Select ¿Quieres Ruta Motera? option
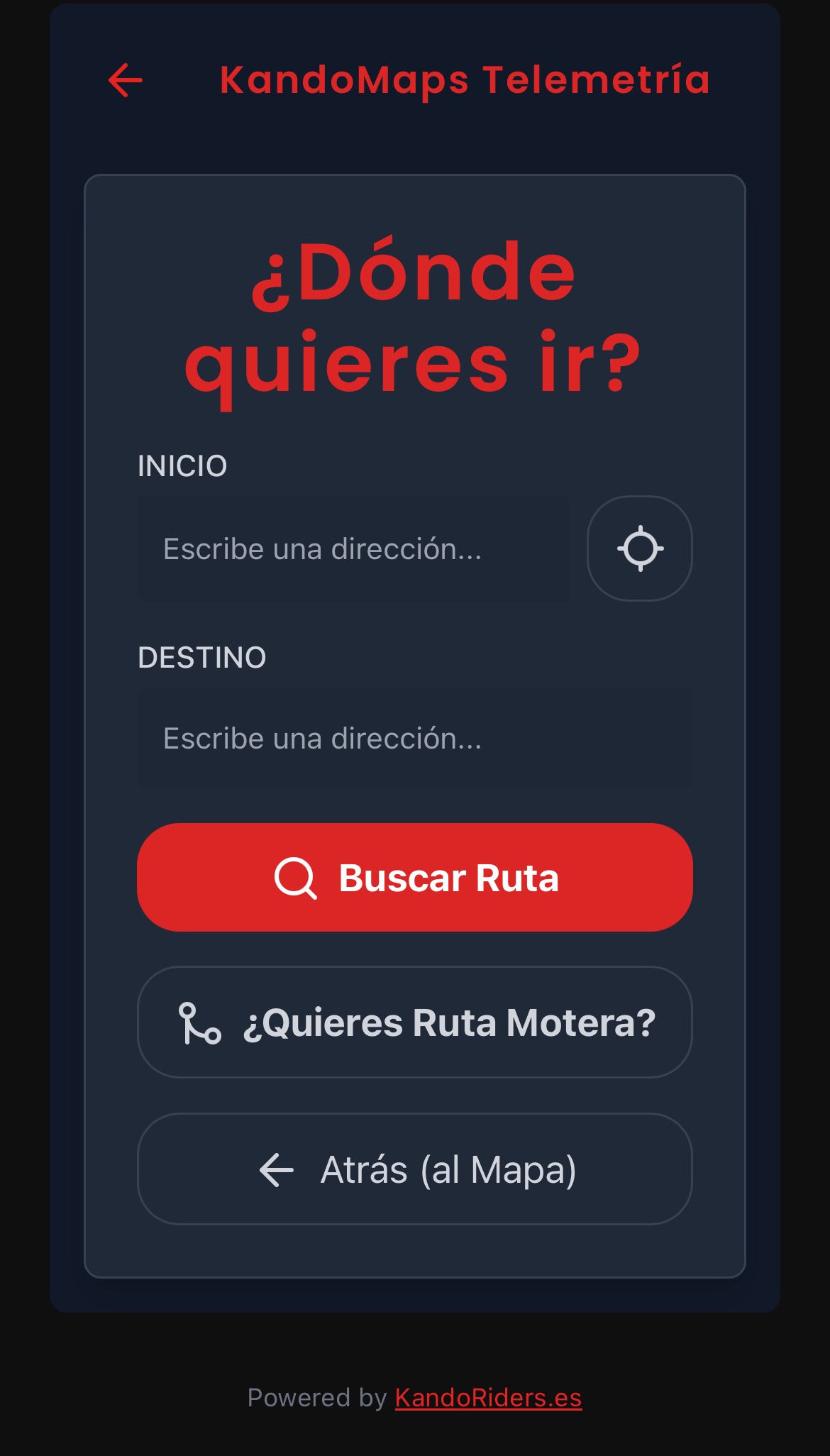The image size is (830, 1456). click(x=414, y=1022)
